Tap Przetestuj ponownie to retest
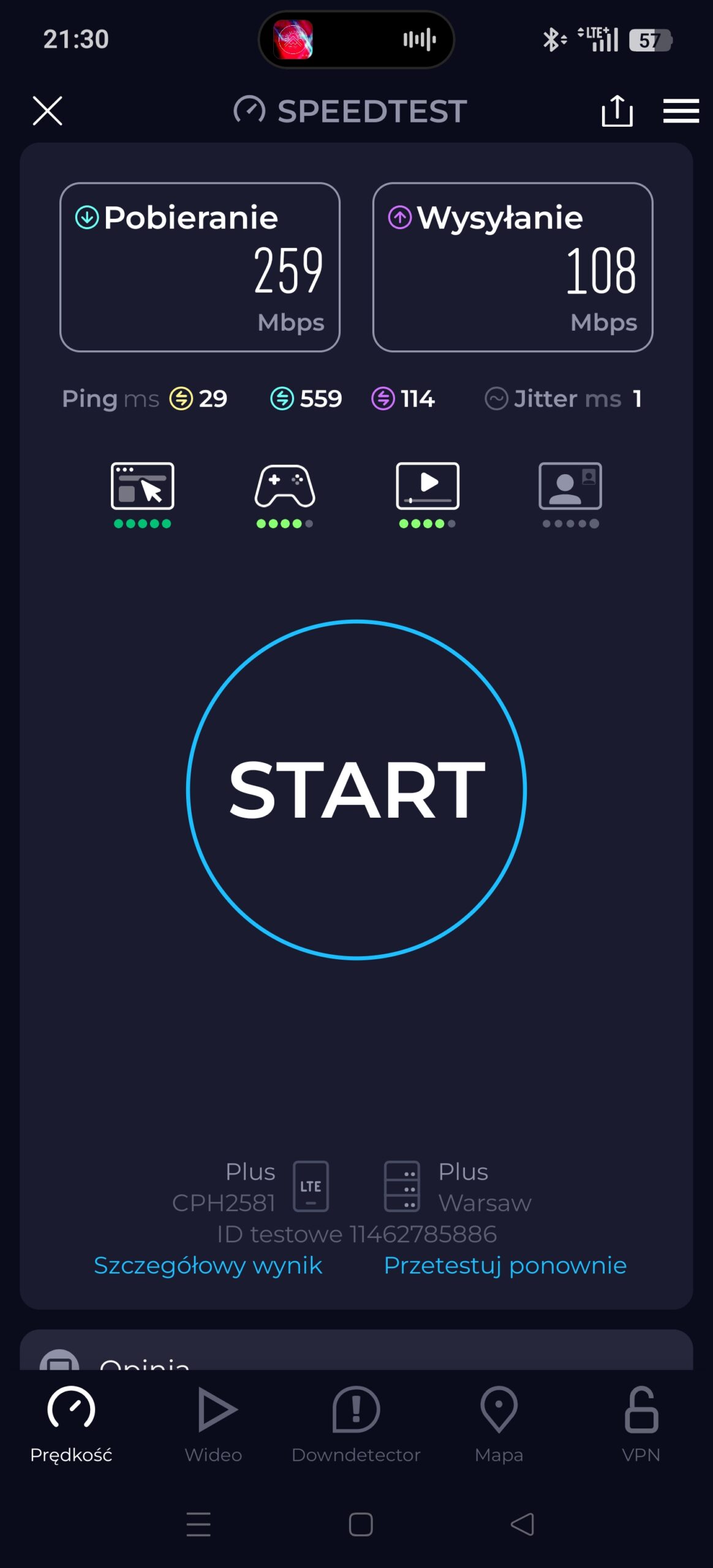This screenshot has width=713, height=1568. click(x=505, y=1265)
